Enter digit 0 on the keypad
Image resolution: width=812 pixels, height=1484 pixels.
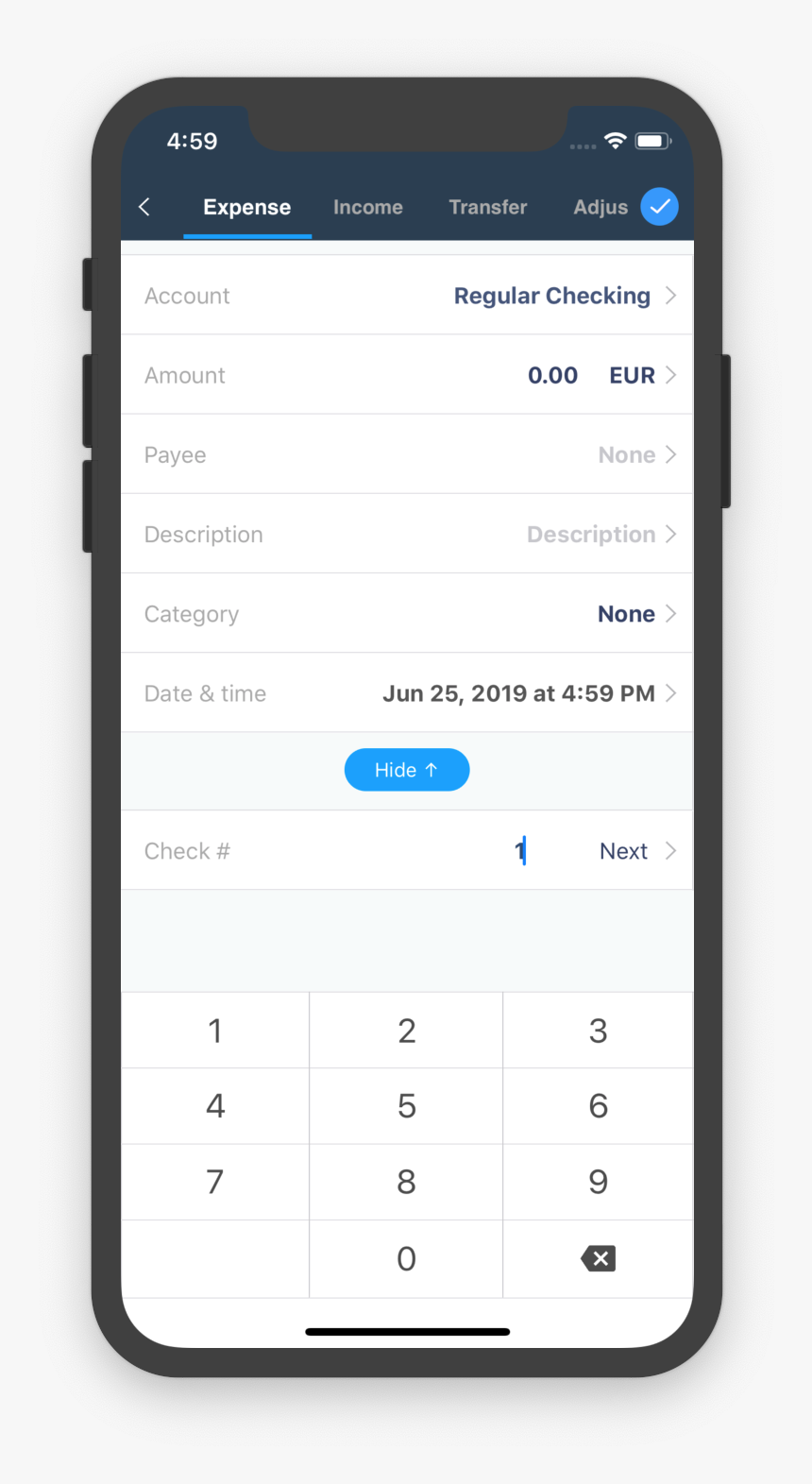pyautogui.click(x=406, y=1258)
